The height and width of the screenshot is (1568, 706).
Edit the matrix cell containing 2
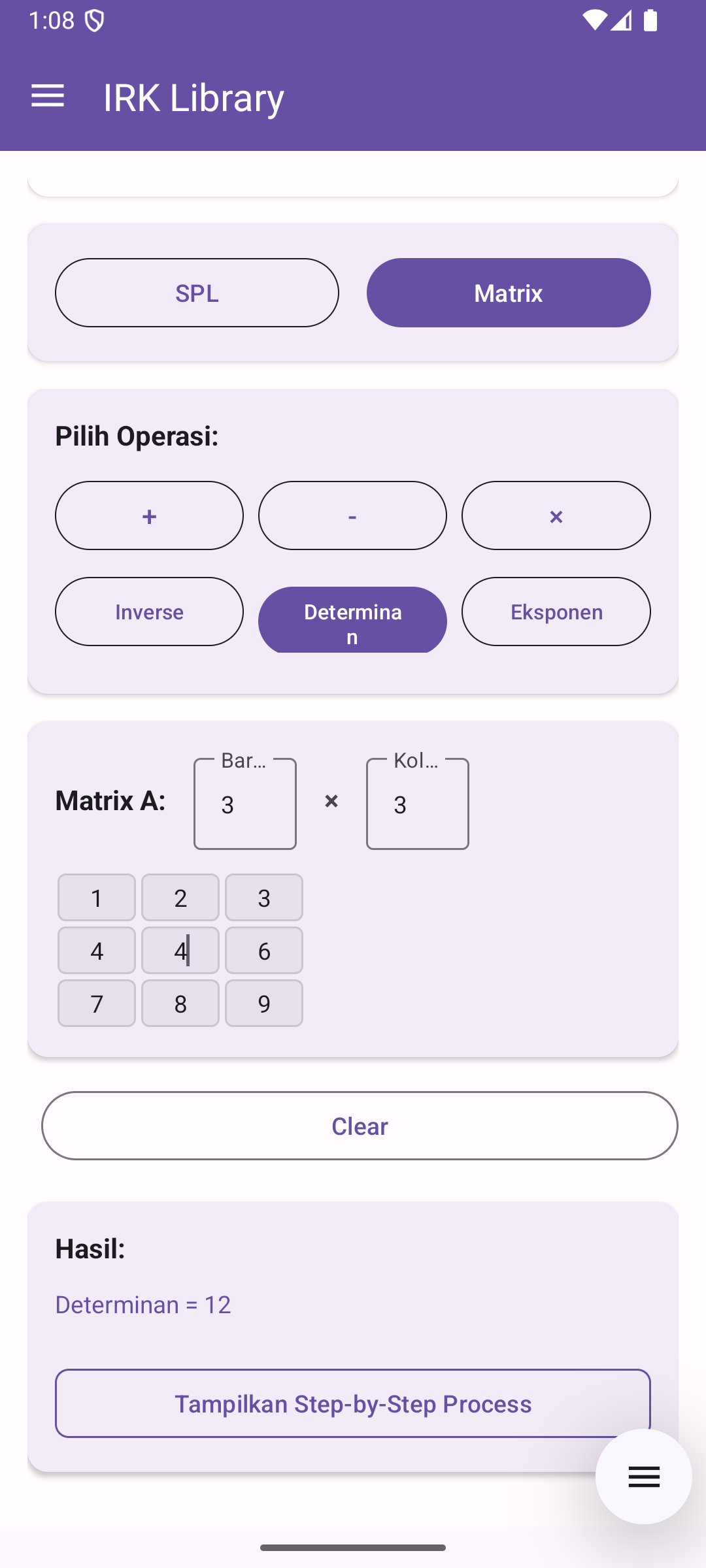tap(180, 898)
